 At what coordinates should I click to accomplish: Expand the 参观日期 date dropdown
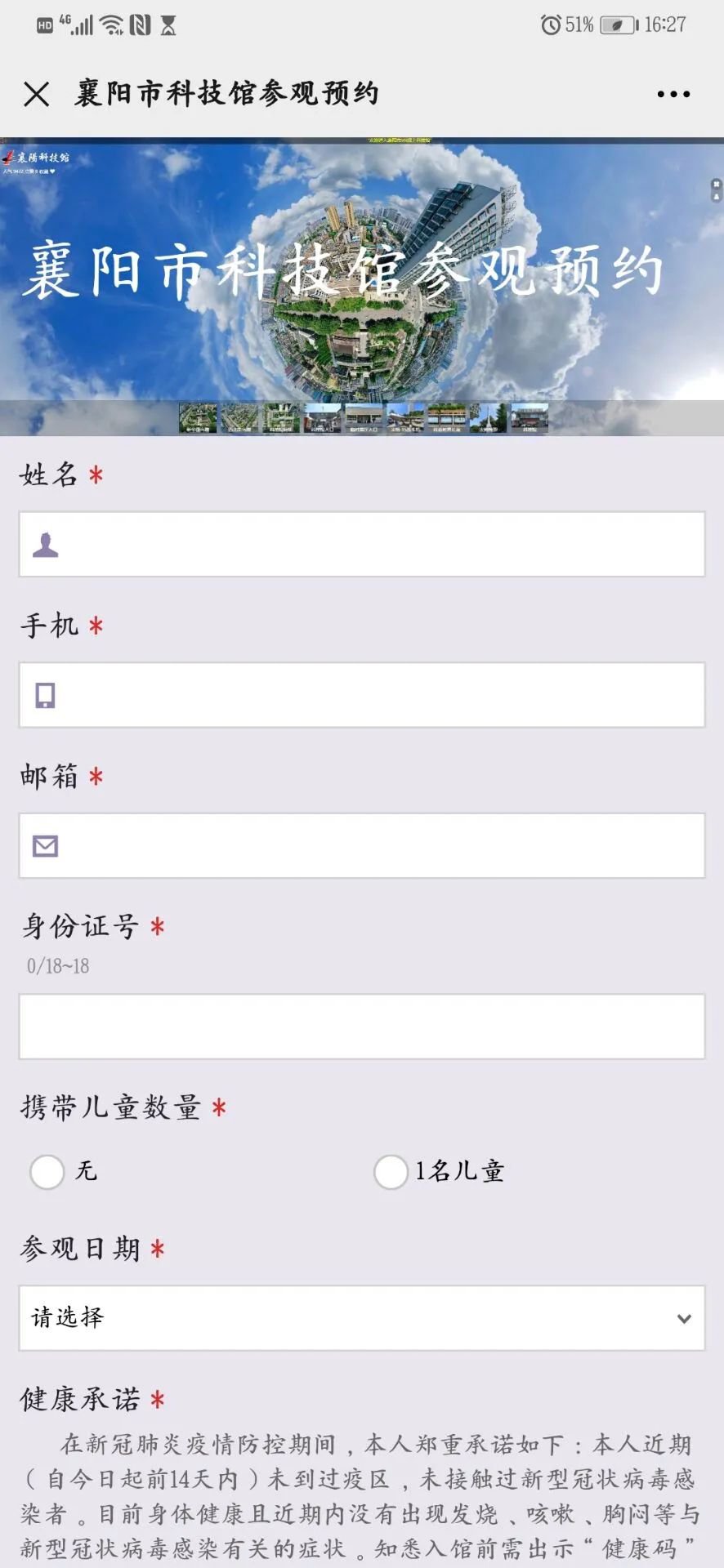pos(362,1318)
